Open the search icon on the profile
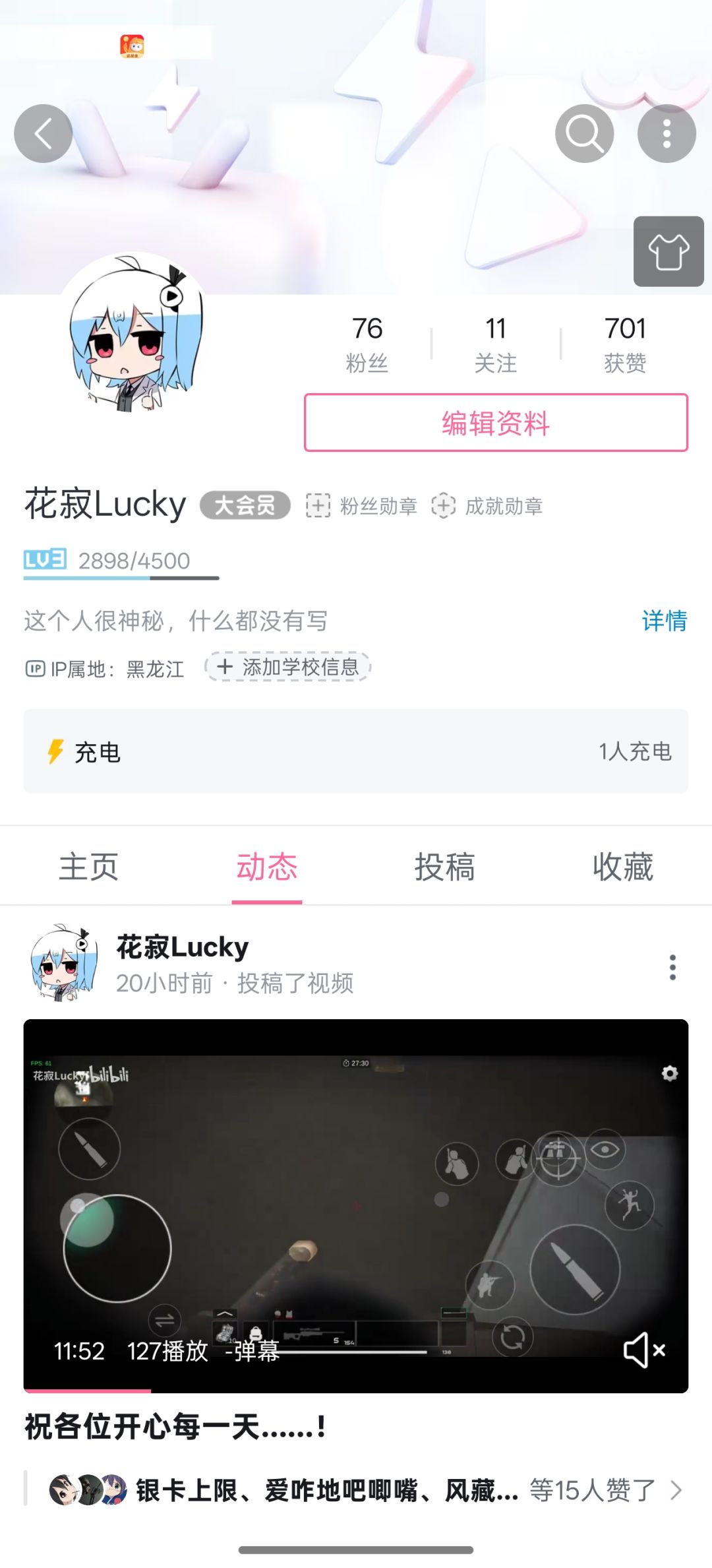The image size is (712, 1568). click(x=585, y=134)
